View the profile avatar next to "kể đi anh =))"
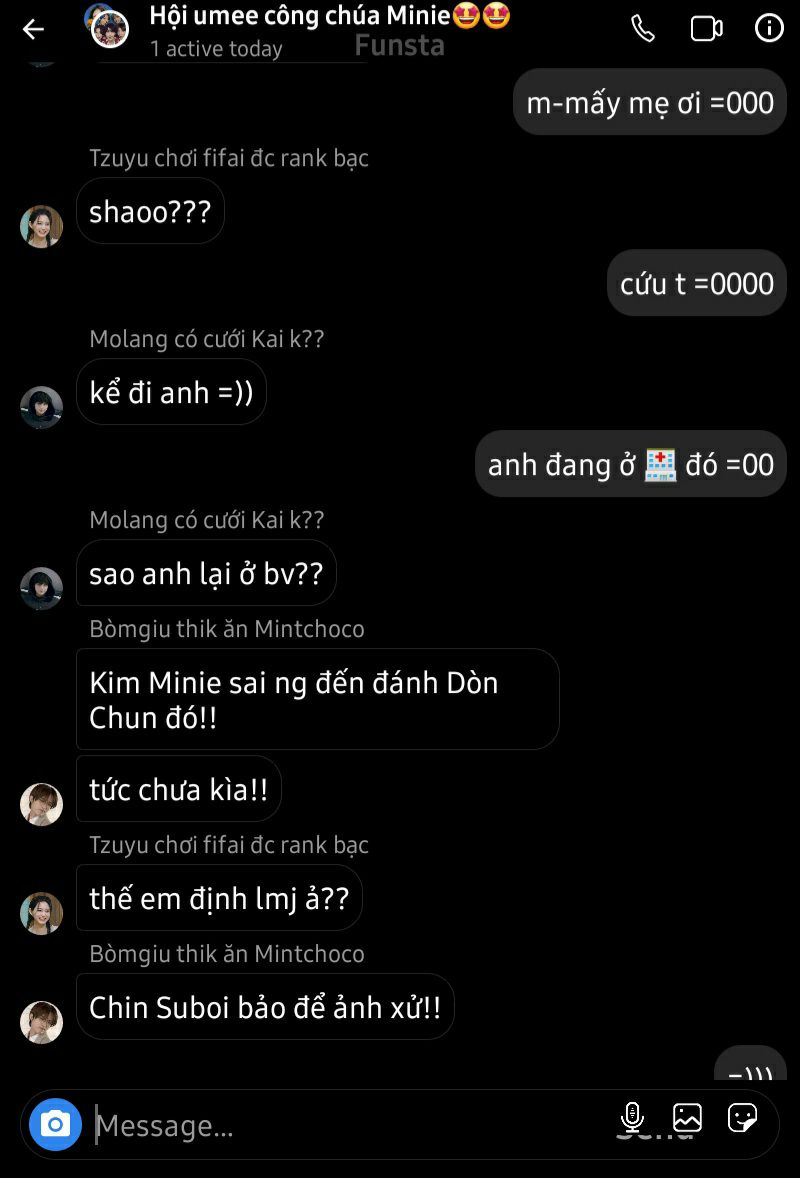 pos(42,407)
